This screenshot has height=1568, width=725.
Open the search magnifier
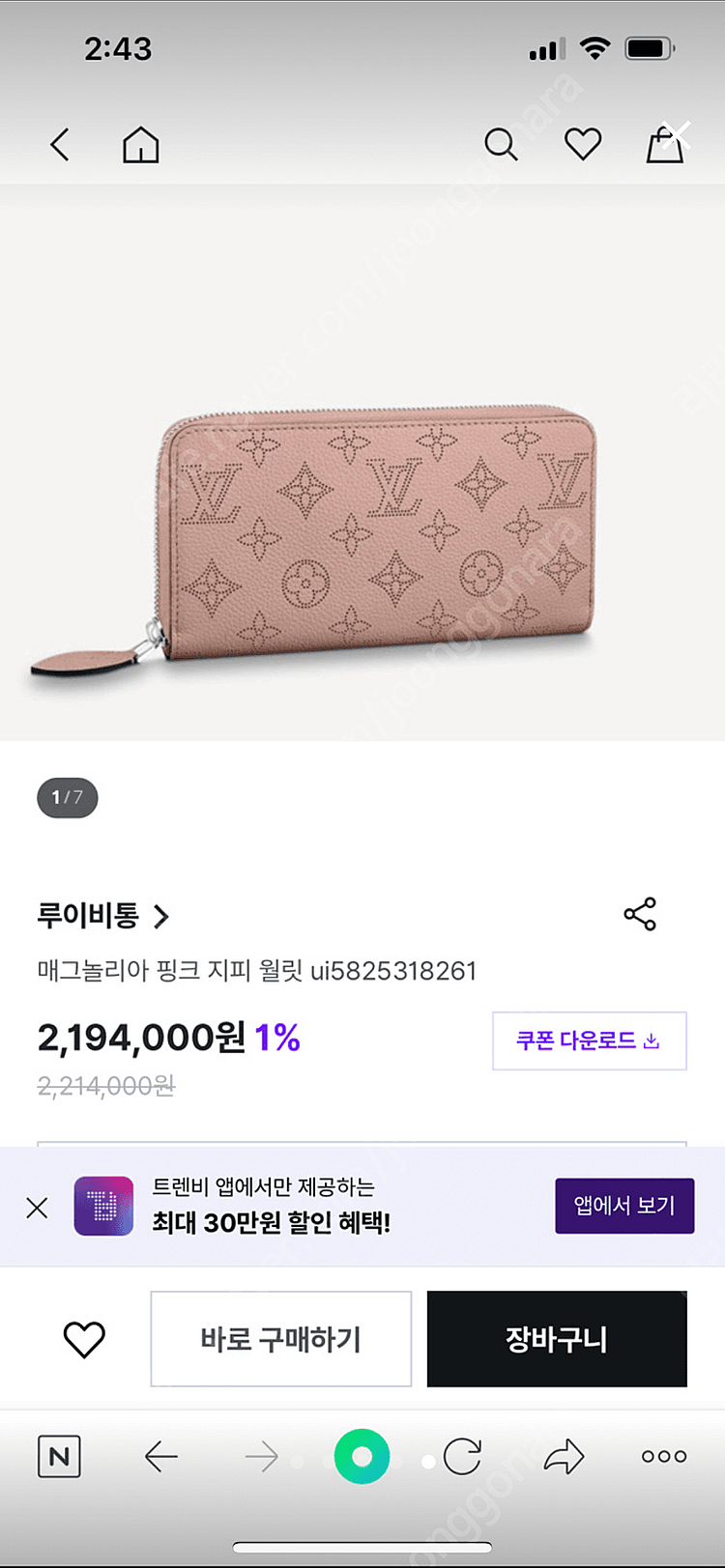click(501, 145)
